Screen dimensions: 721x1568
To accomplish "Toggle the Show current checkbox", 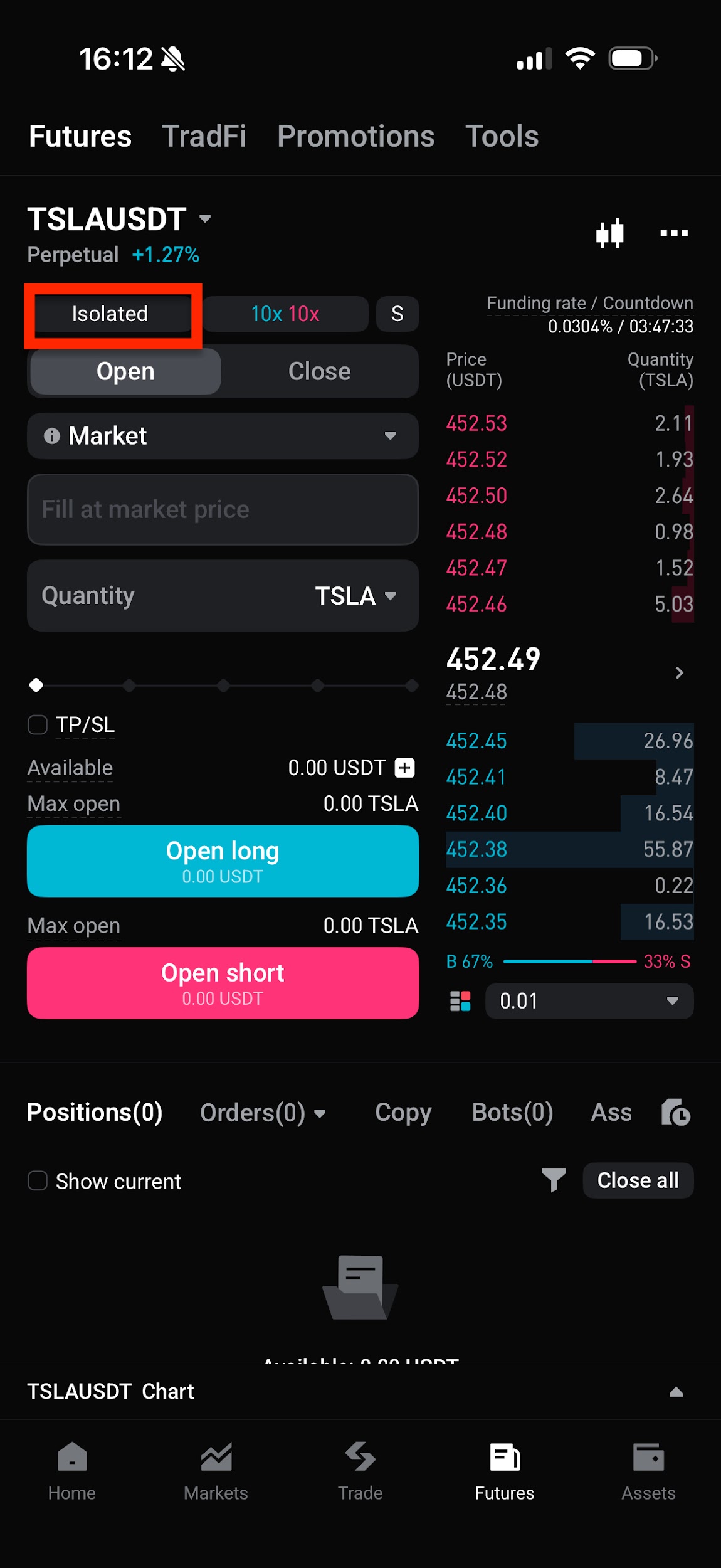I will [x=37, y=1181].
